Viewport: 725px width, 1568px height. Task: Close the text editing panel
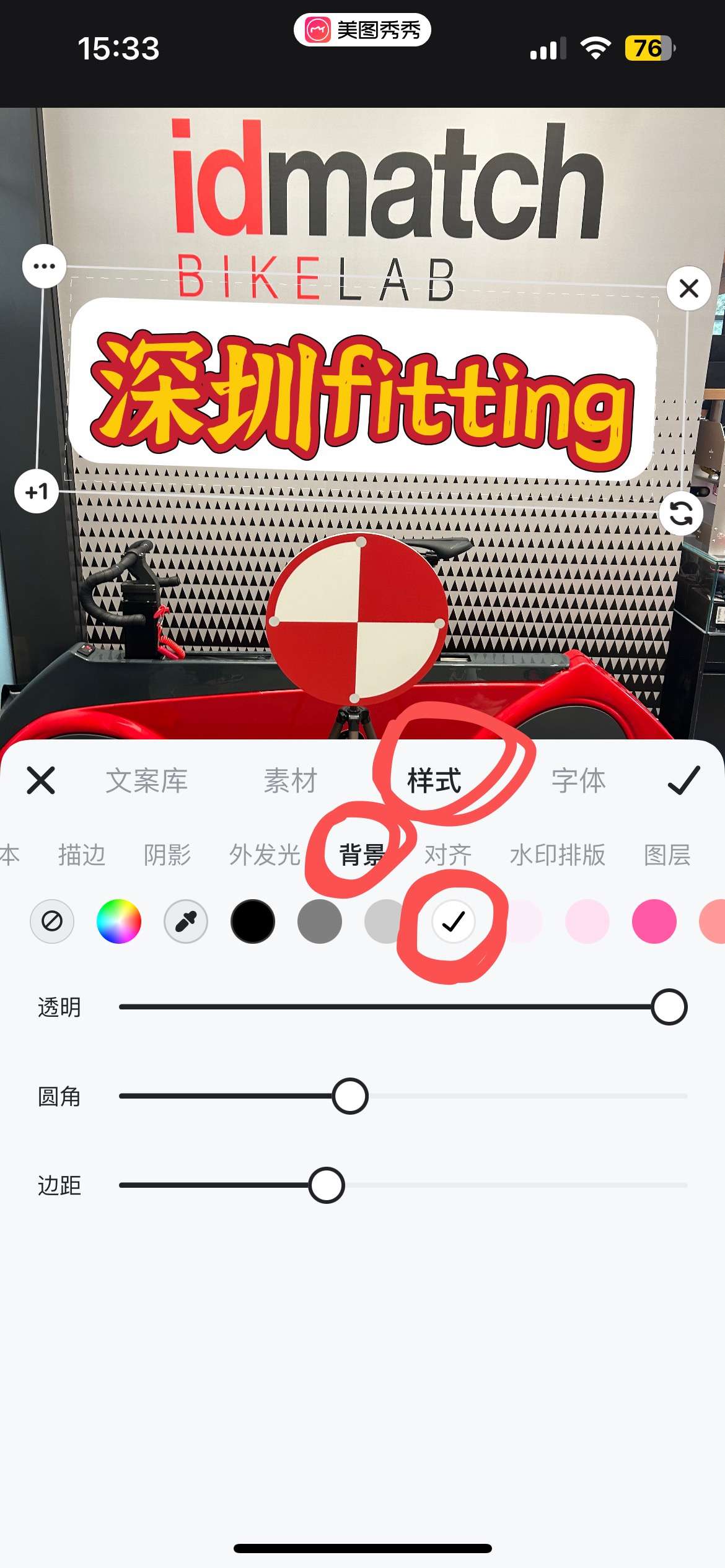click(x=41, y=780)
